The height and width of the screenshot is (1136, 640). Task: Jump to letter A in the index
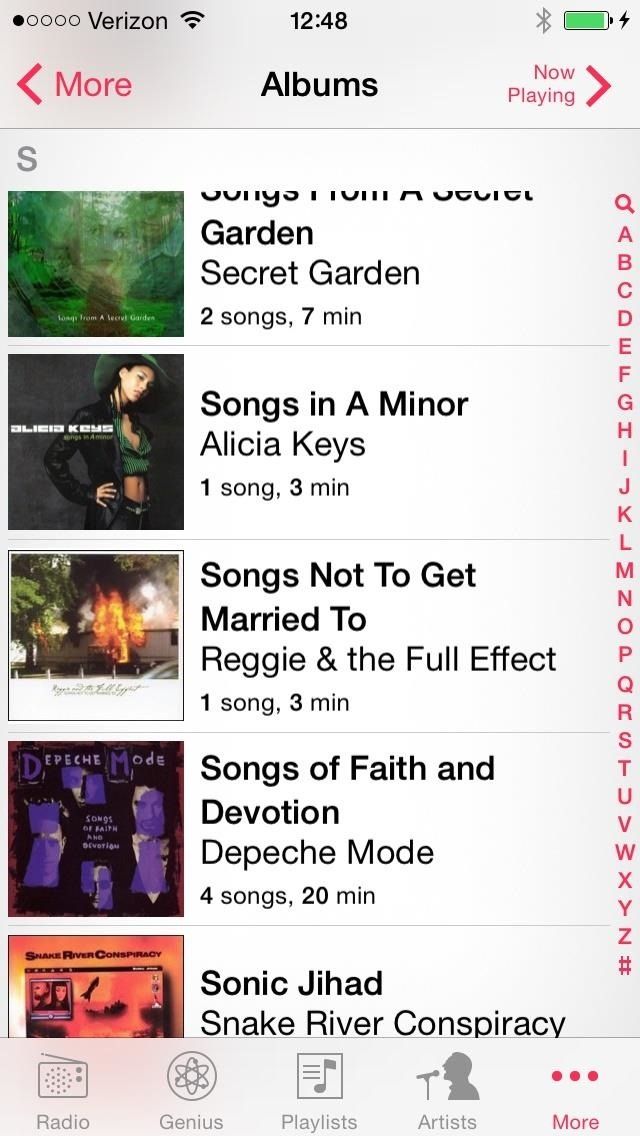point(624,235)
